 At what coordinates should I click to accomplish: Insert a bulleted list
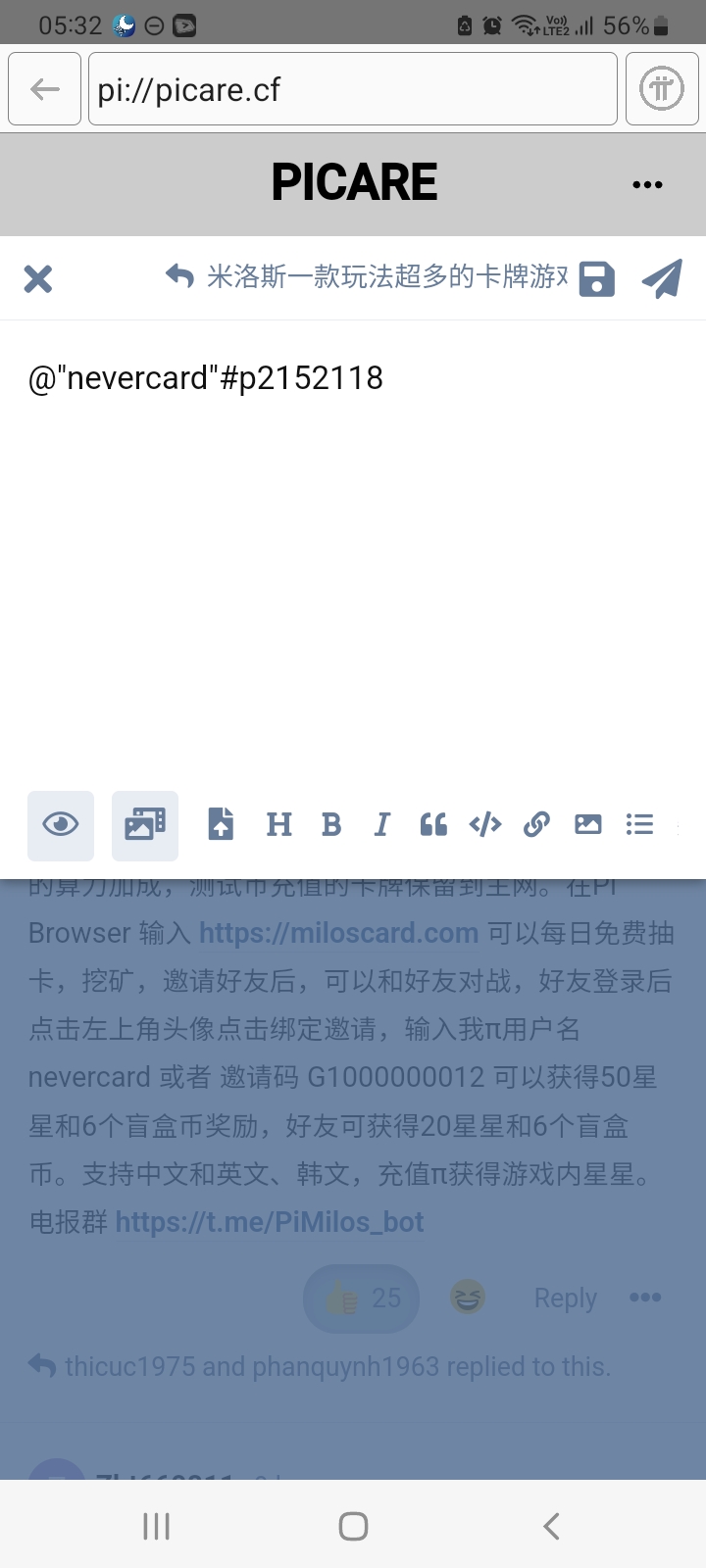pyautogui.click(x=639, y=825)
